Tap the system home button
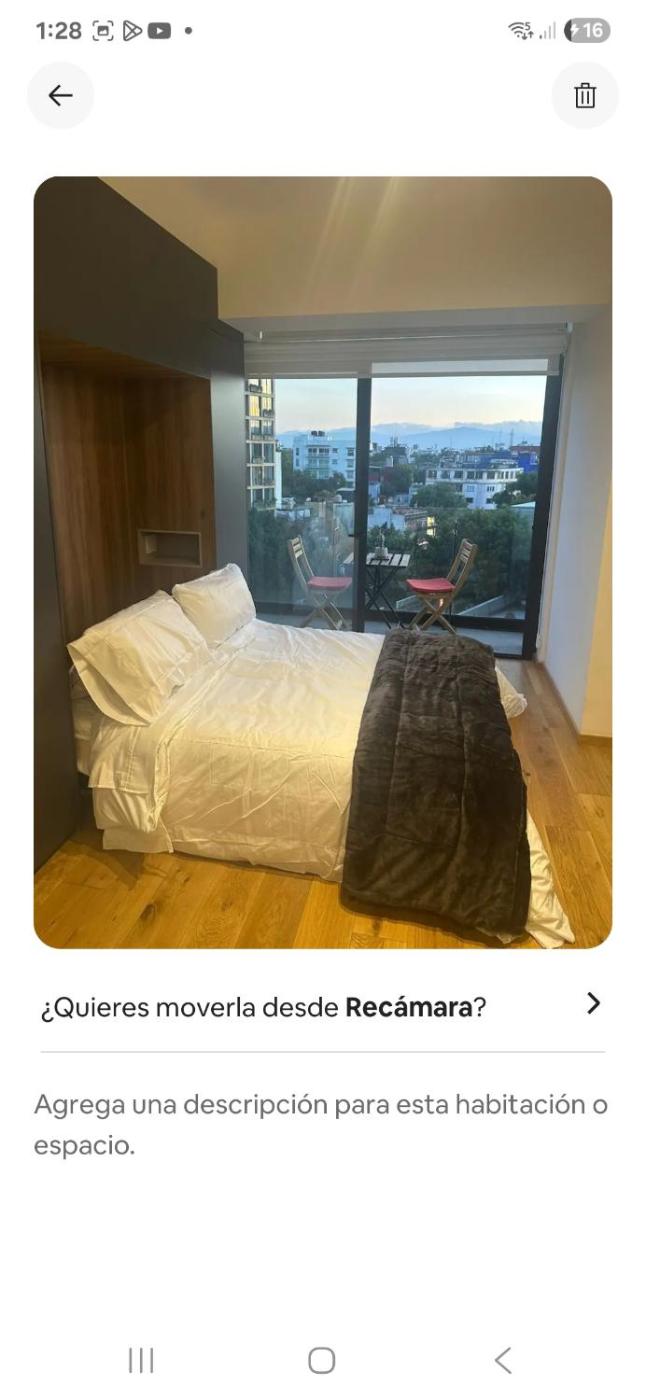Image resolution: width=646 pixels, height=1400 pixels. click(x=322, y=1360)
